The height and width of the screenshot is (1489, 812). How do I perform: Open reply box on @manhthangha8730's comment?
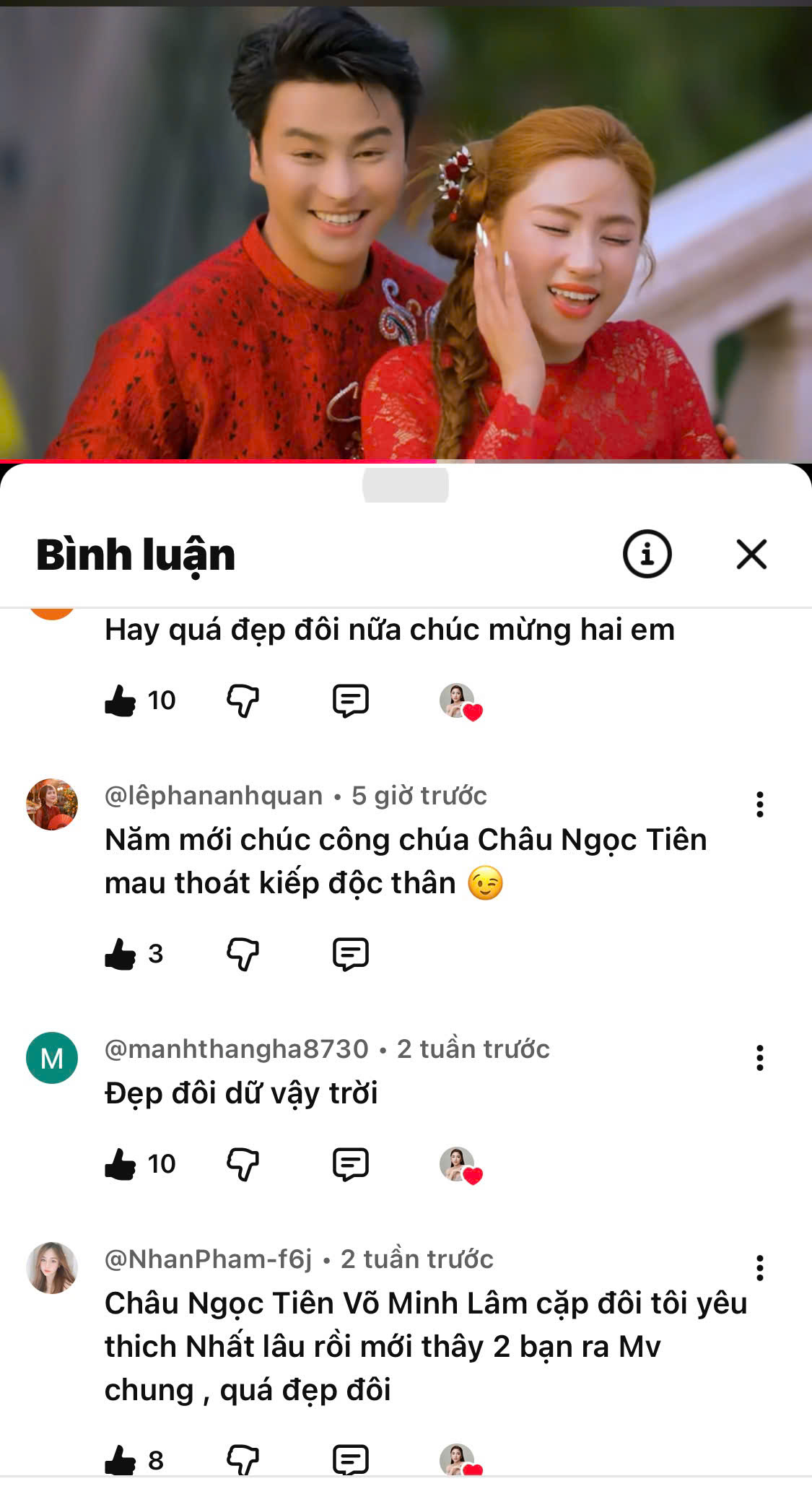pyautogui.click(x=352, y=1163)
